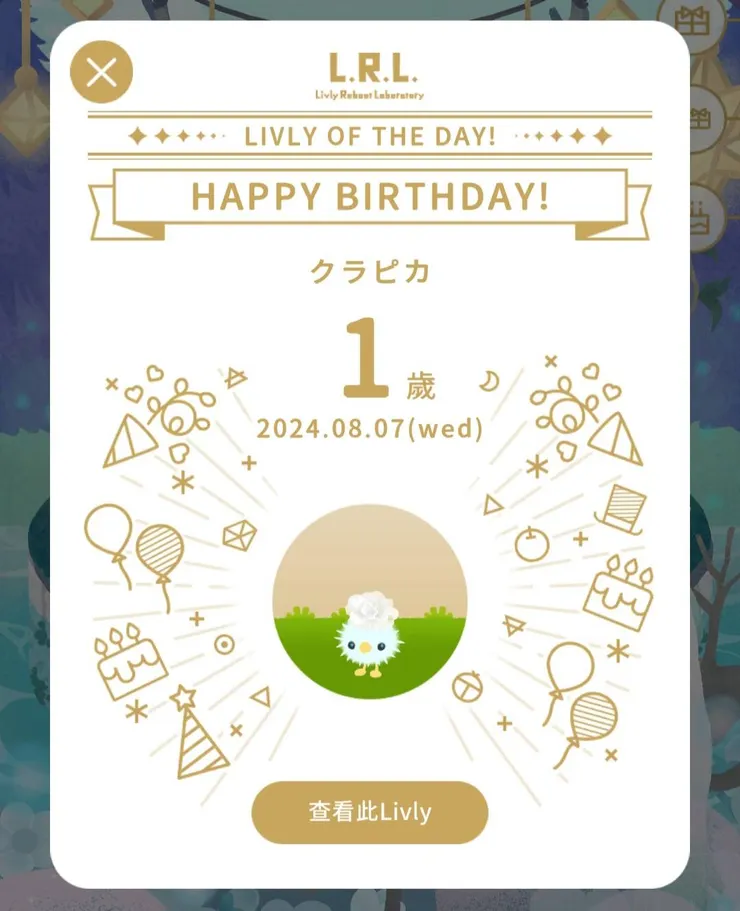Tap the 查看此Livly button

[x=370, y=812]
